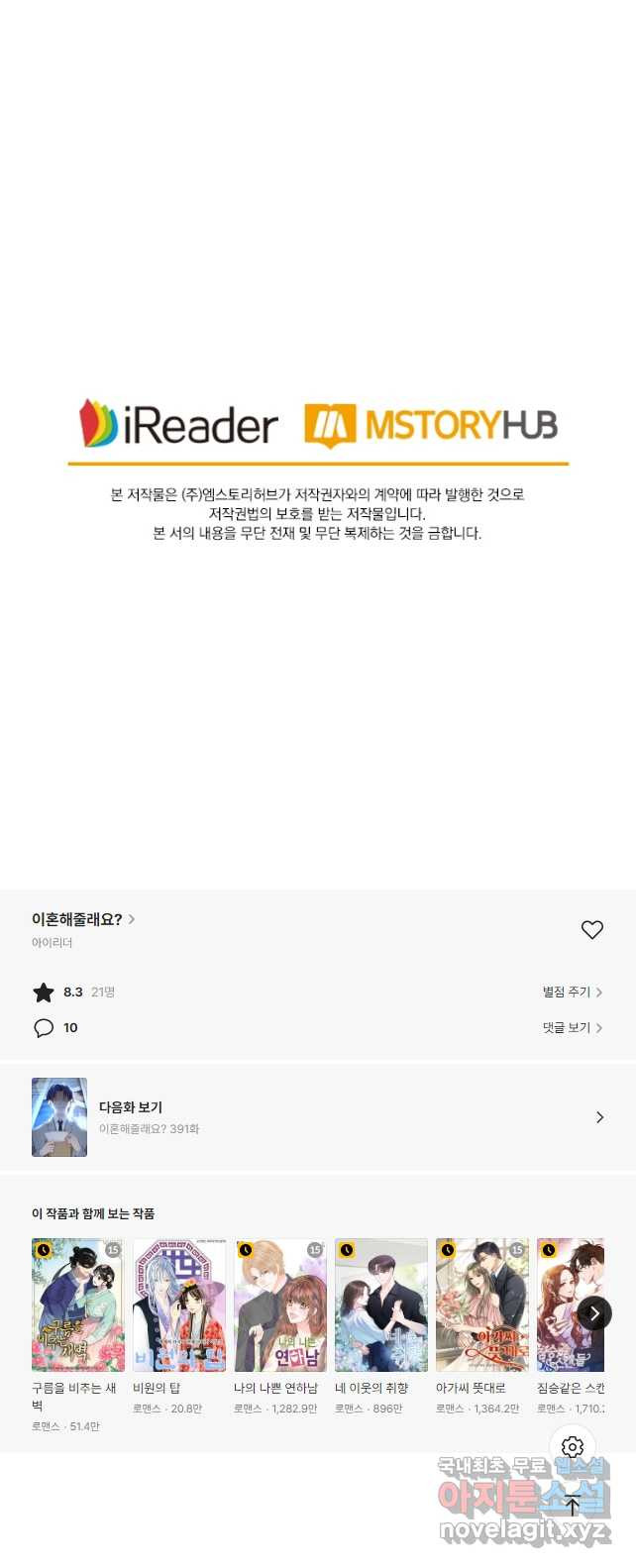Viewport: 636px width, 1568px height.
Task: Jump back to top with up arrow
Action: point(572,1505)
